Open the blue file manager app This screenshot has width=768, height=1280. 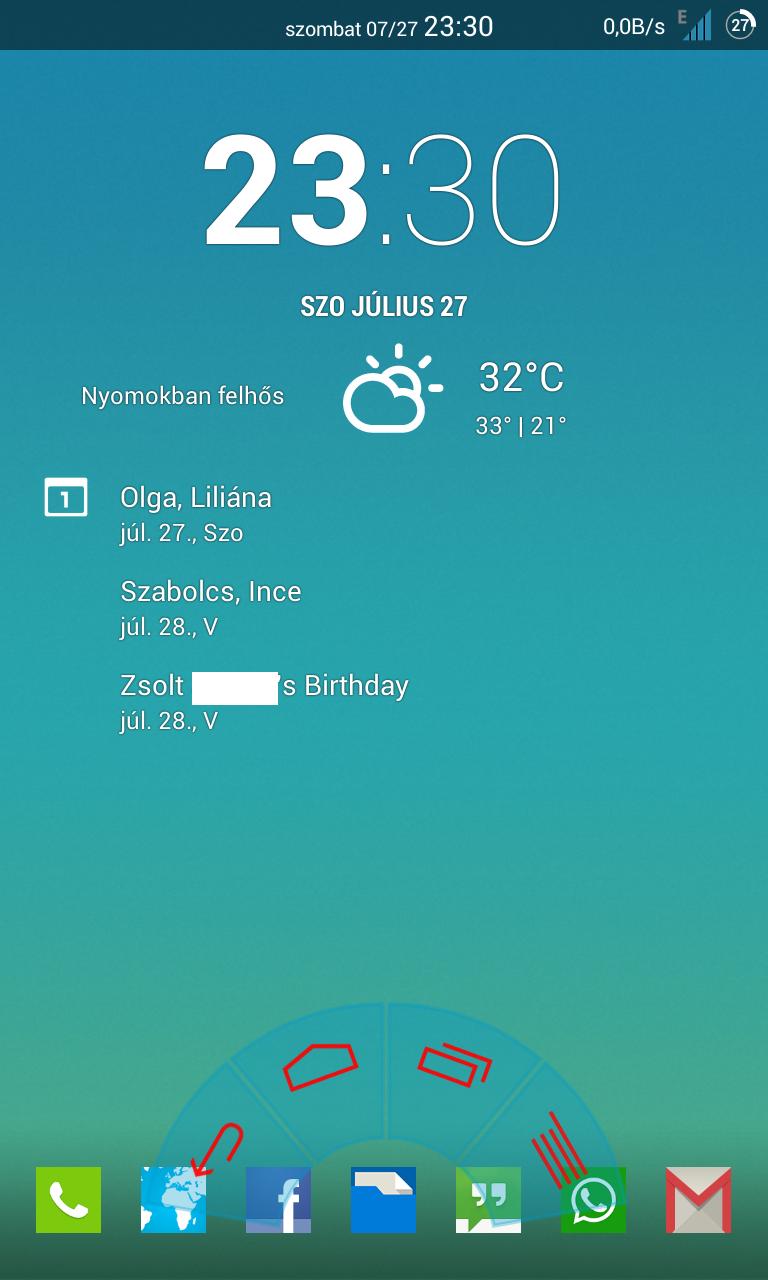pyautogui.click(x=383, y=1200)
